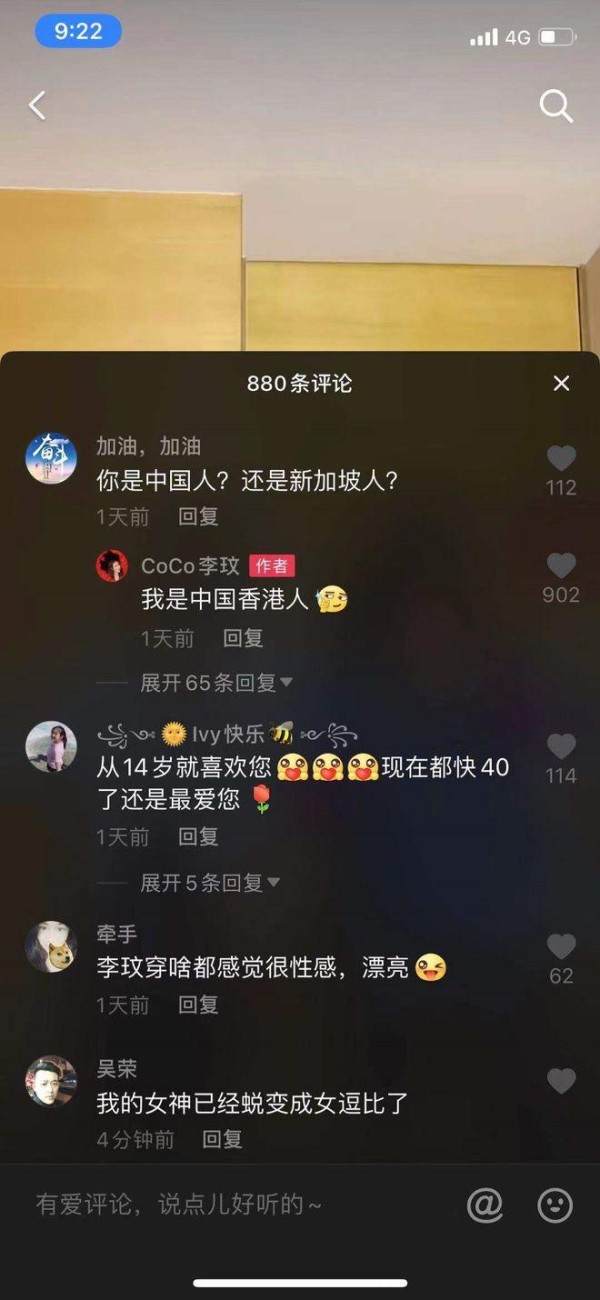Reply to 牵手's comment

[x=198, y=1005]
